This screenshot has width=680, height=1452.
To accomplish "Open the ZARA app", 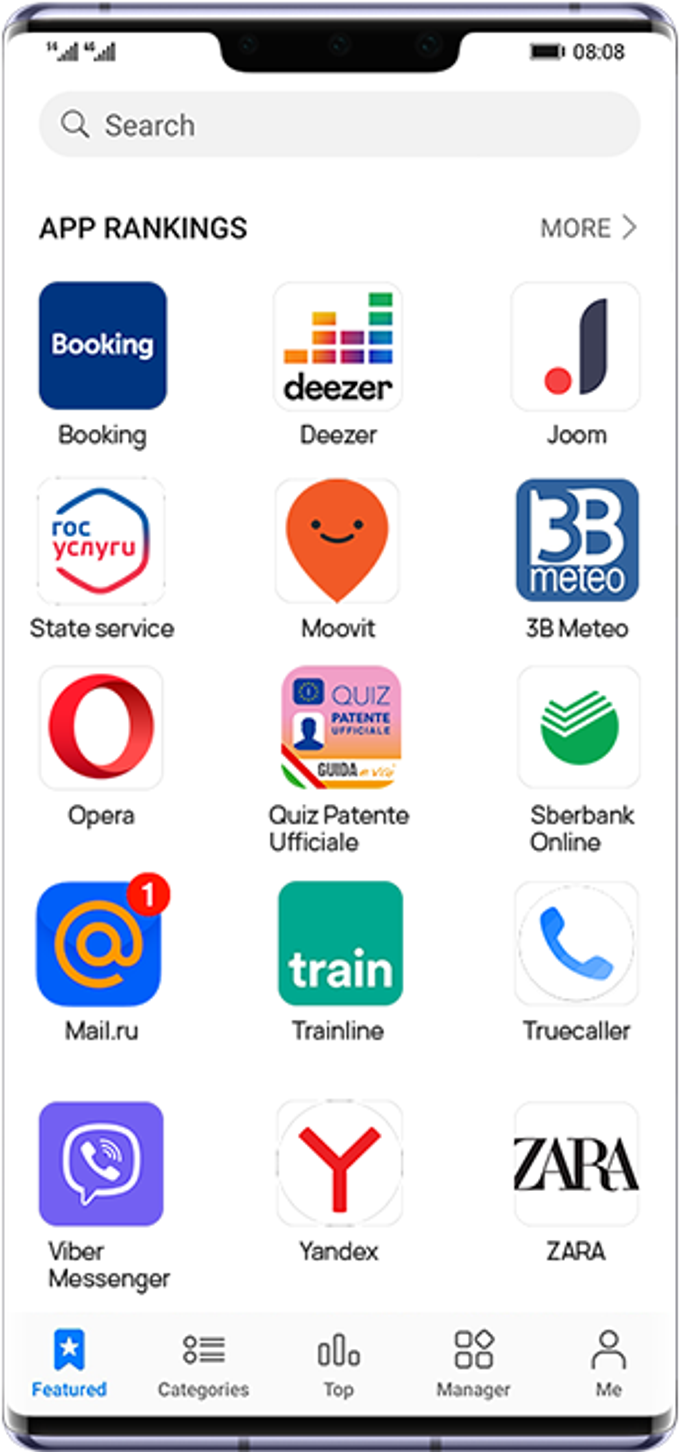I will pos(576,1163).
